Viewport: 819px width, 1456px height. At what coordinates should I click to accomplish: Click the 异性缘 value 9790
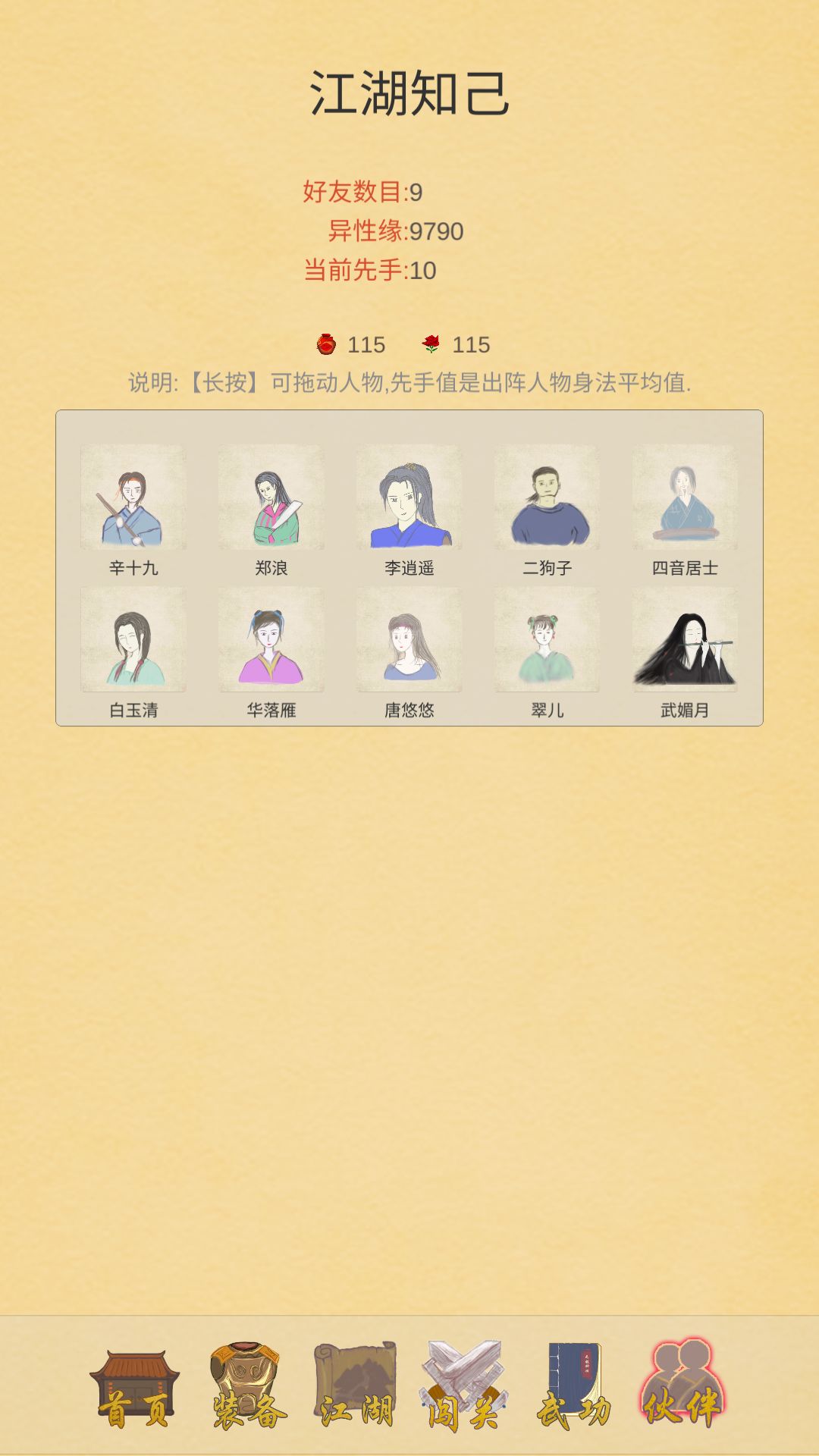[x=440, y=231]
